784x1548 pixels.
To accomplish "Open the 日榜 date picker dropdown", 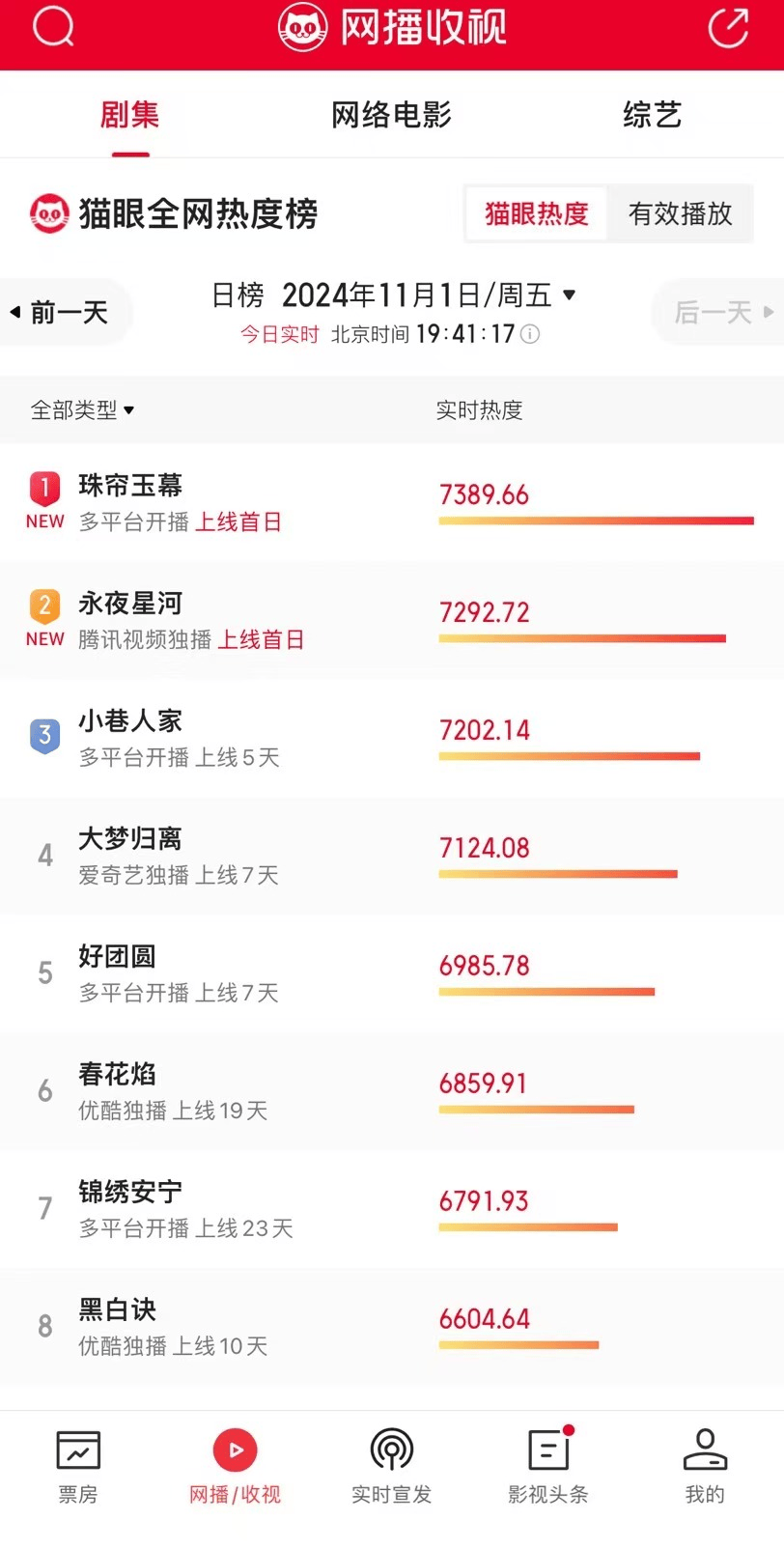I will (394, 295).
